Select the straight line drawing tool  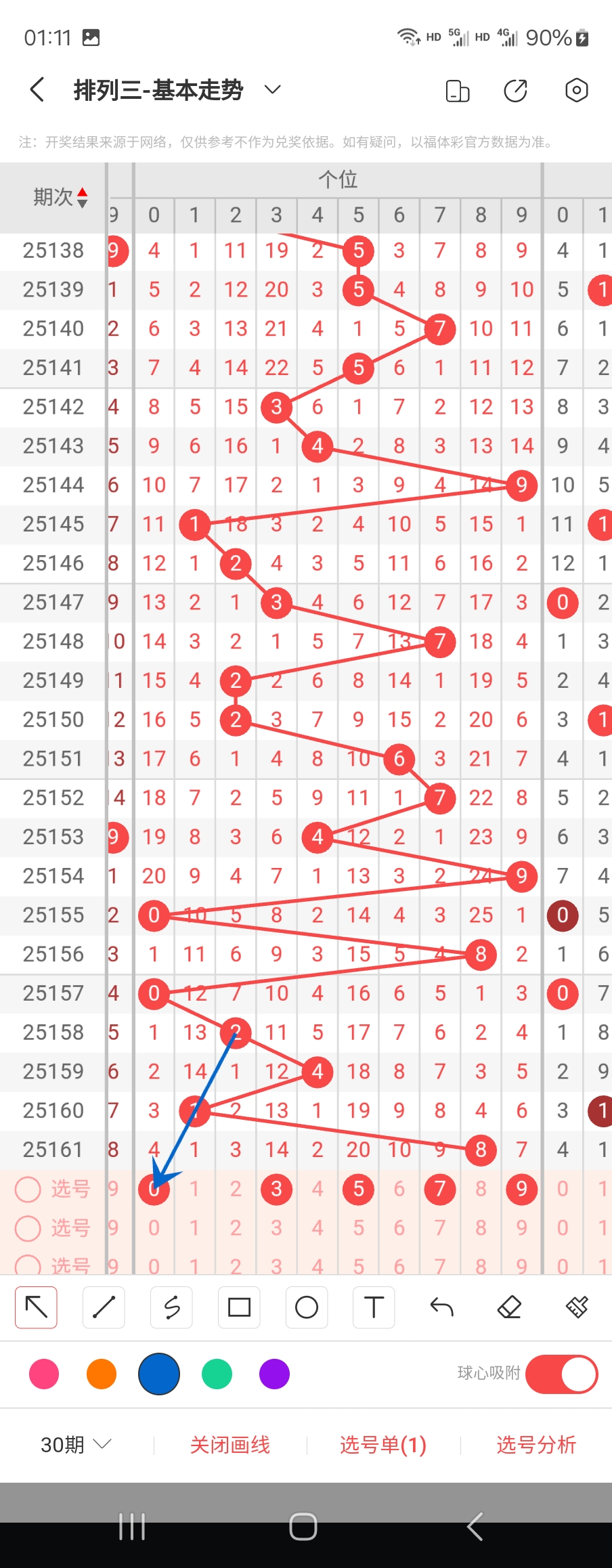(x=104, y=1307)
